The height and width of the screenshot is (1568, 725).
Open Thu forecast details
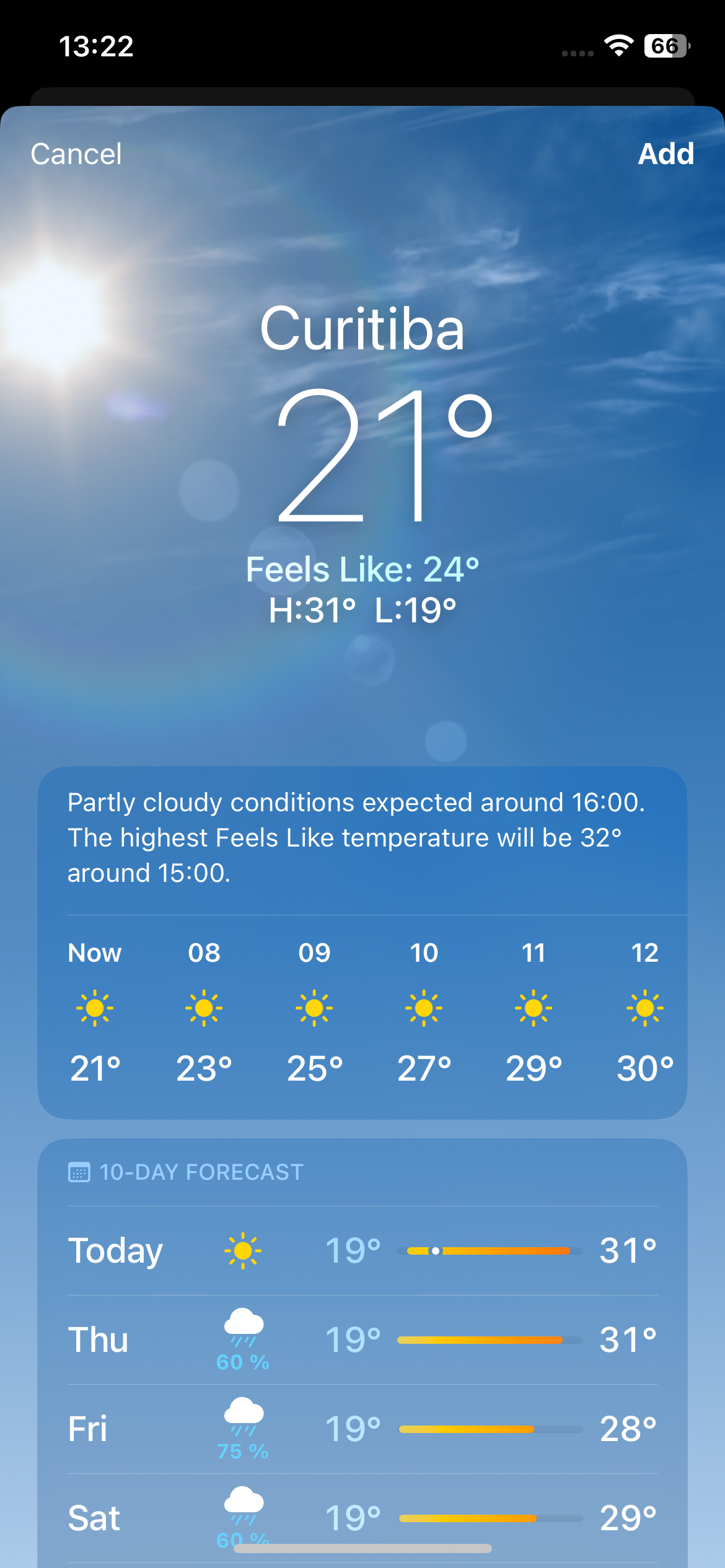coord(362,1339)
